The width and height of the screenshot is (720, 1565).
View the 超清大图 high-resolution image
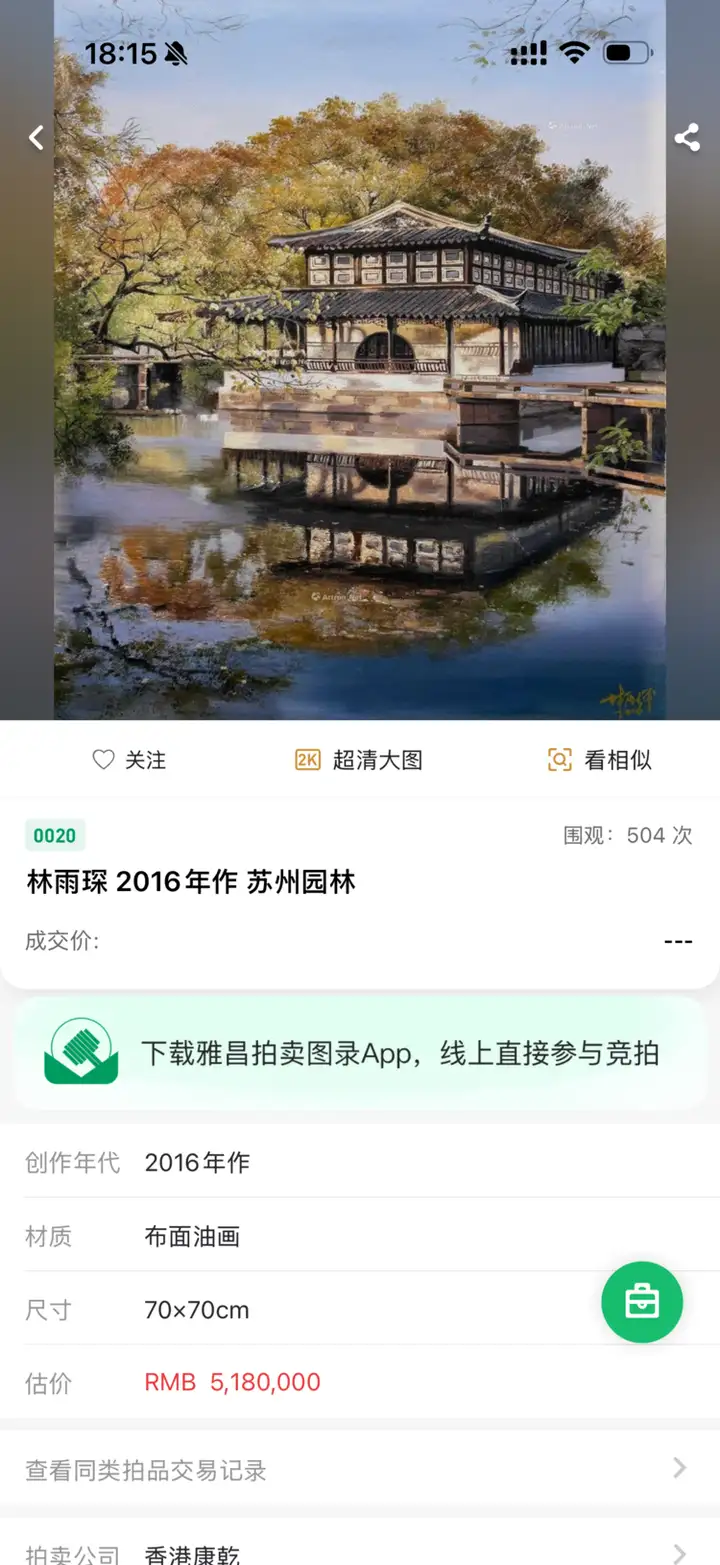coord(359,760)
